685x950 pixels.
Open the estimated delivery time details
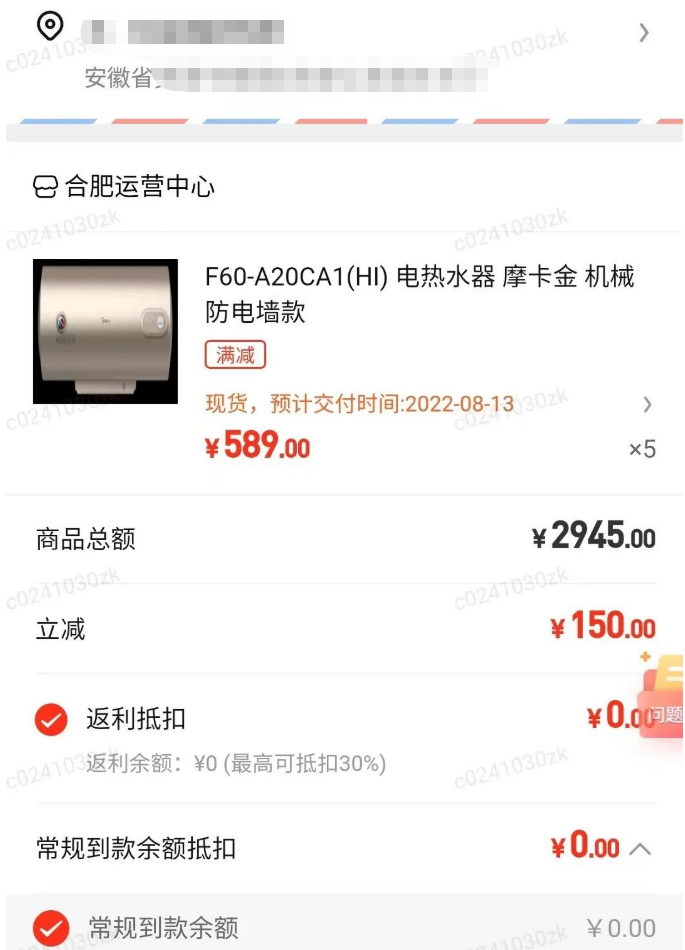[645, 405]
